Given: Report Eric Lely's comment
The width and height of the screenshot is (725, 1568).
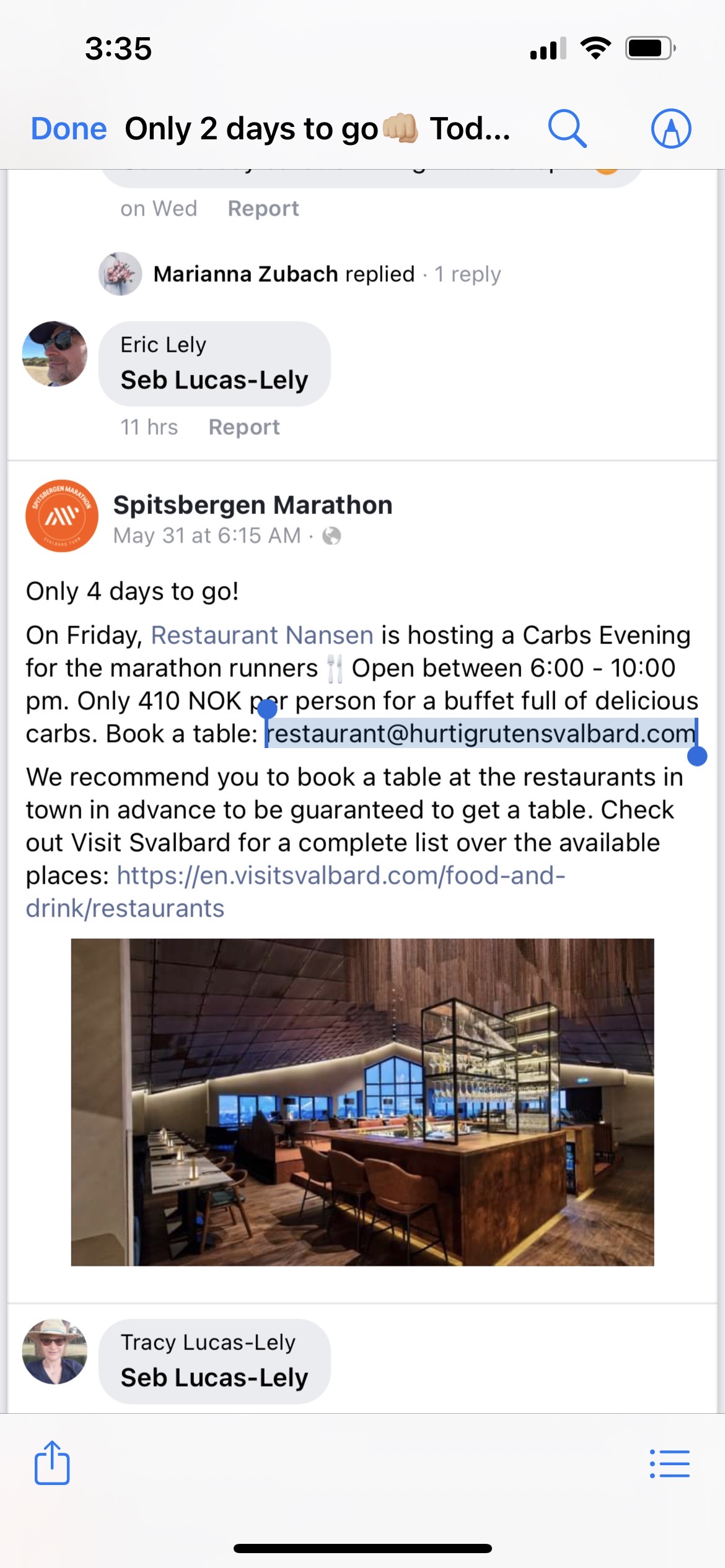Looking at the screenshot, I should (244, 427).
